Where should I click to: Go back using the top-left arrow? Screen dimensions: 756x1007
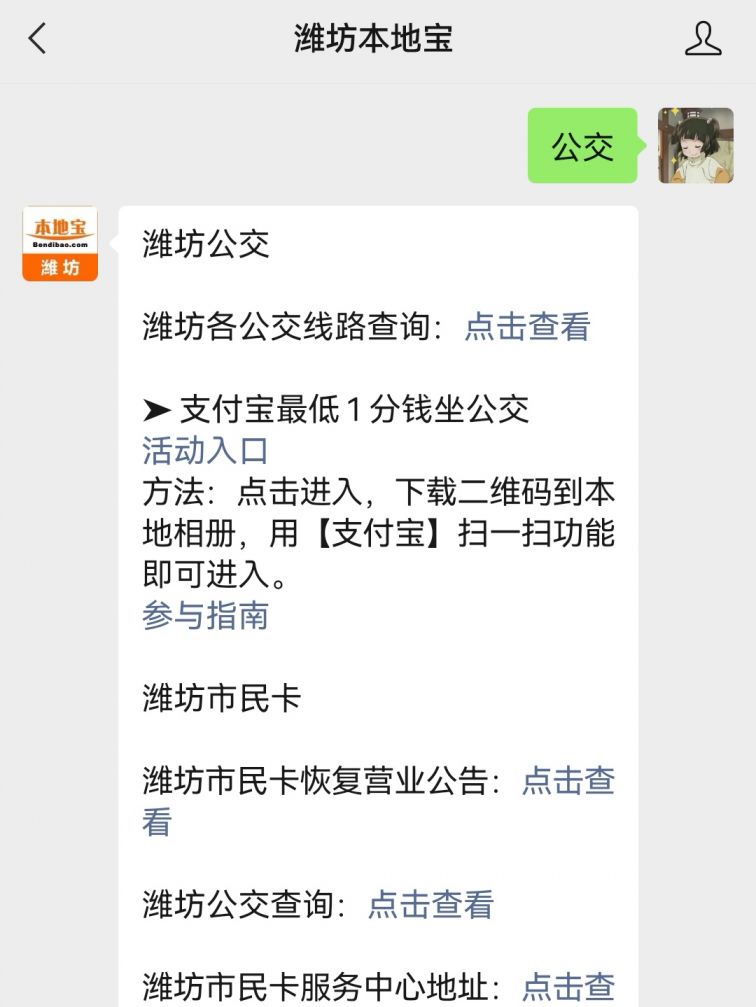[38, 39]
